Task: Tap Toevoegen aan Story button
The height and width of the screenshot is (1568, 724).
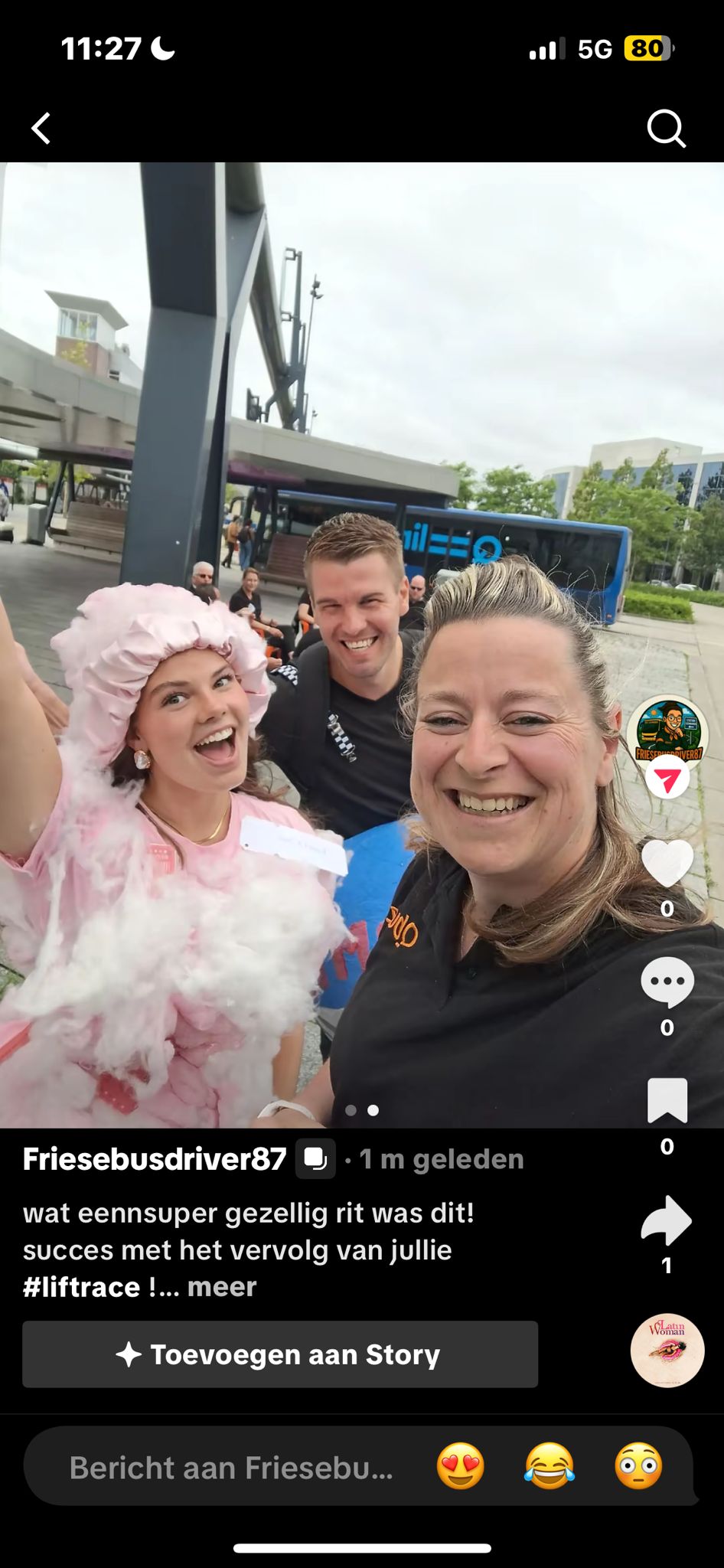Action: pyautogui.click(x=280, y=1354)
